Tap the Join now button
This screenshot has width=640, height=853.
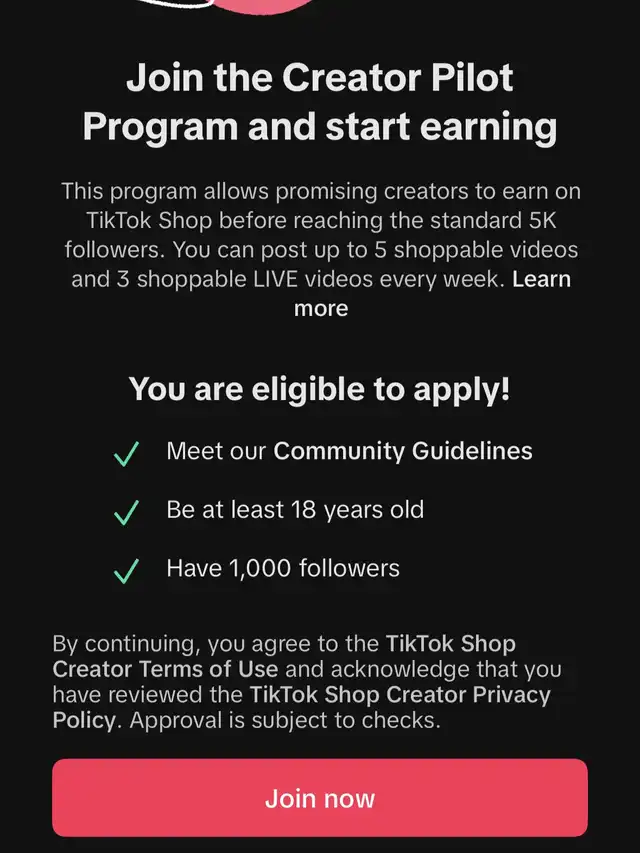(x=320, y=798)
